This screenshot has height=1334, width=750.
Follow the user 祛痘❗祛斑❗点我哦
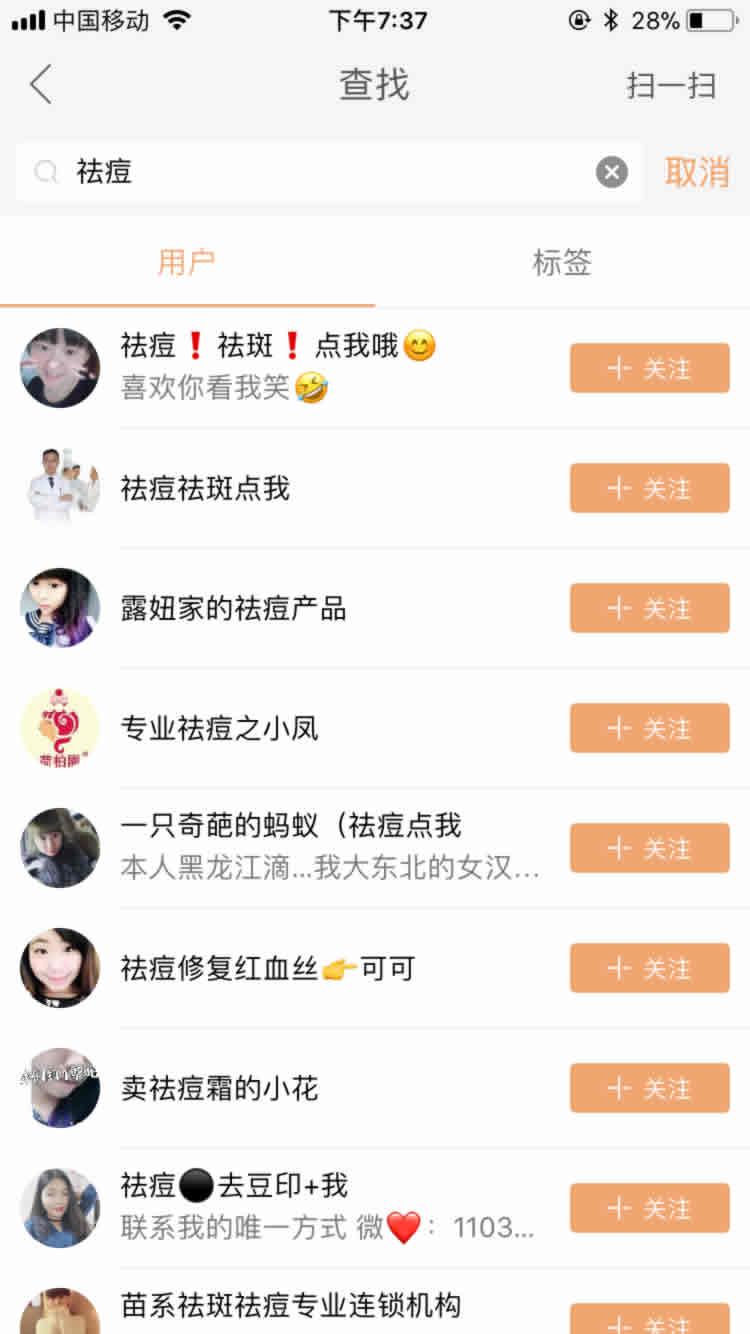click(649, 368)
